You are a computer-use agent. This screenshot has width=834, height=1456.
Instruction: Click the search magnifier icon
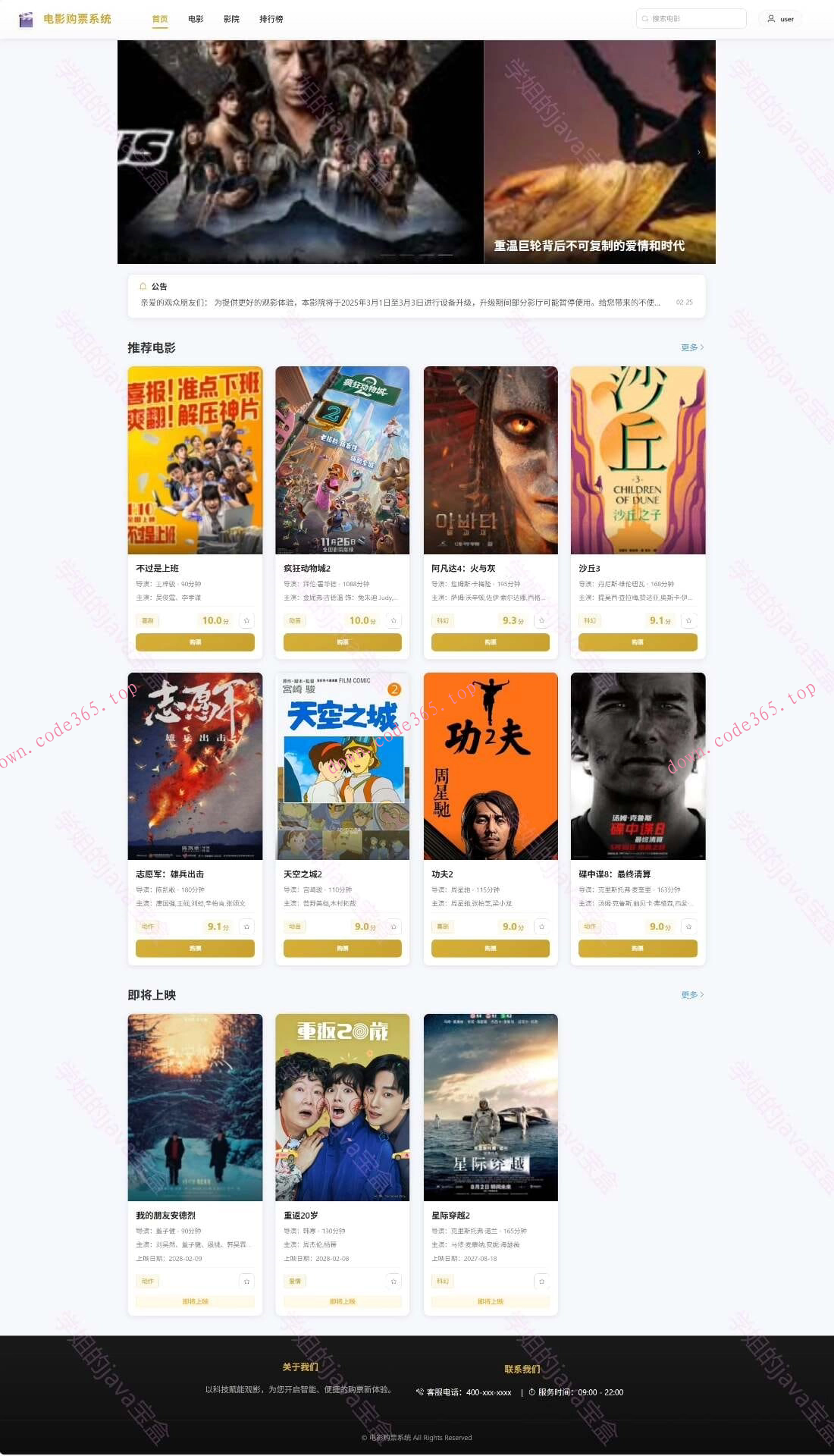(x=646, y=18)
